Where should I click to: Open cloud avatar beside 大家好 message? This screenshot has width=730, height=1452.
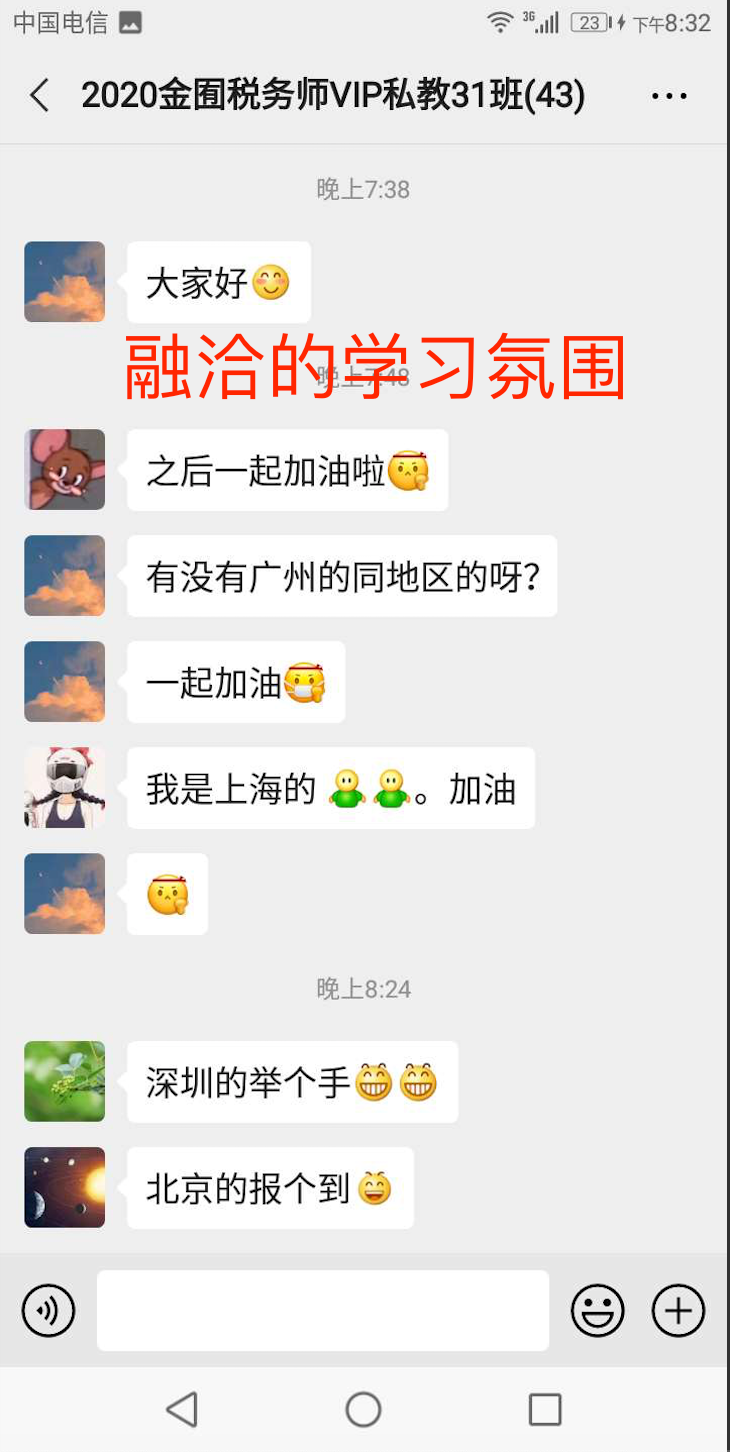pos(65,282)
